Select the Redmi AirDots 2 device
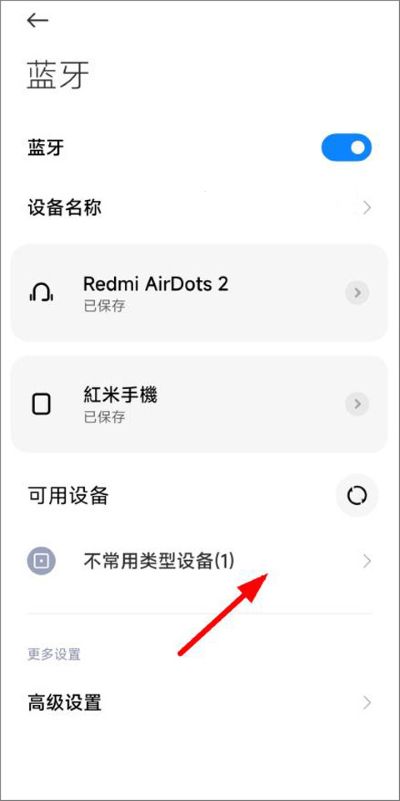Screen dimensions: 400x801 (x=200, y=293)
